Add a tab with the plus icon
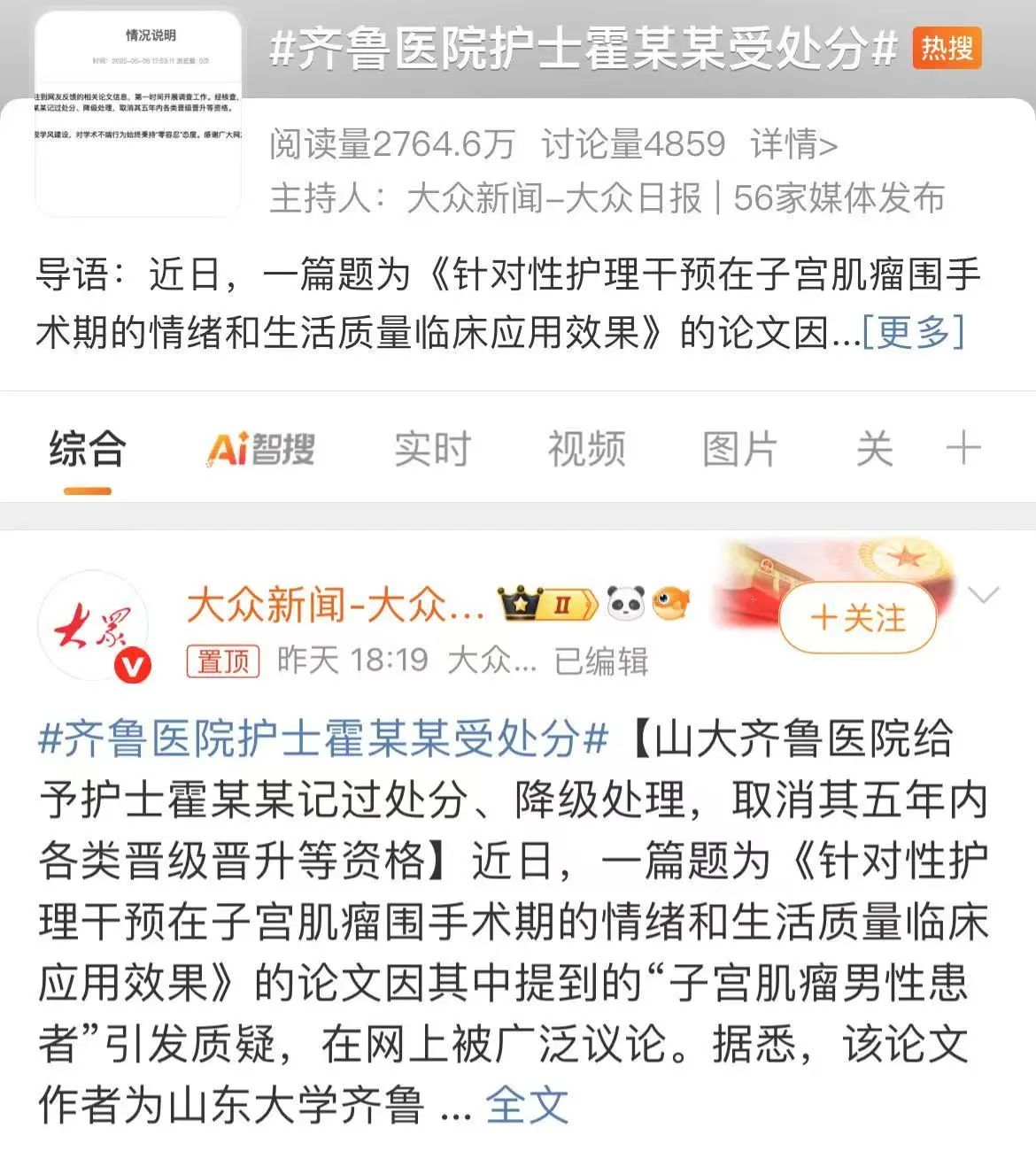 tap(963, 449)
